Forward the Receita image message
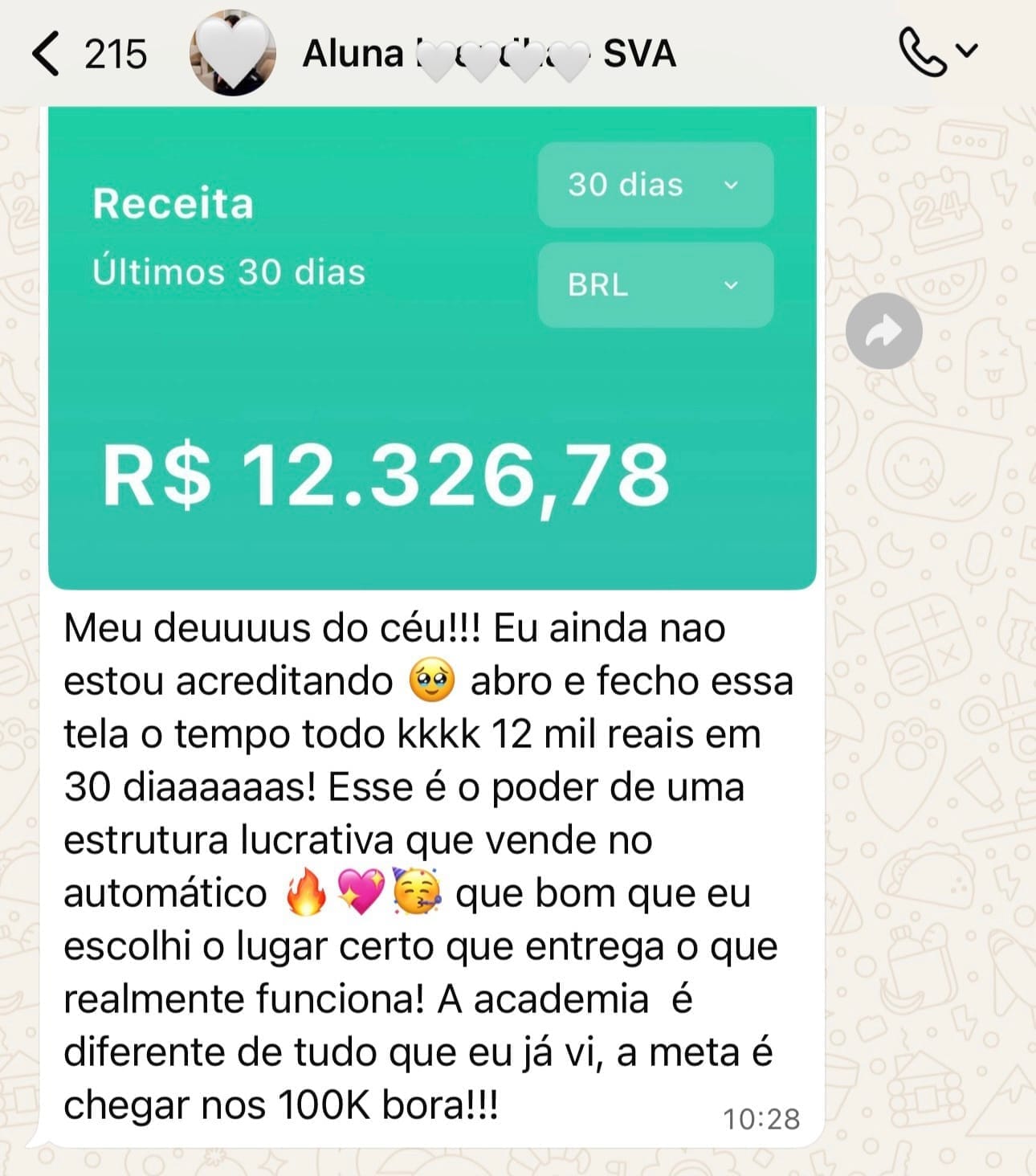Screen dimensions: 1036x1176 (x=883, y=331)
